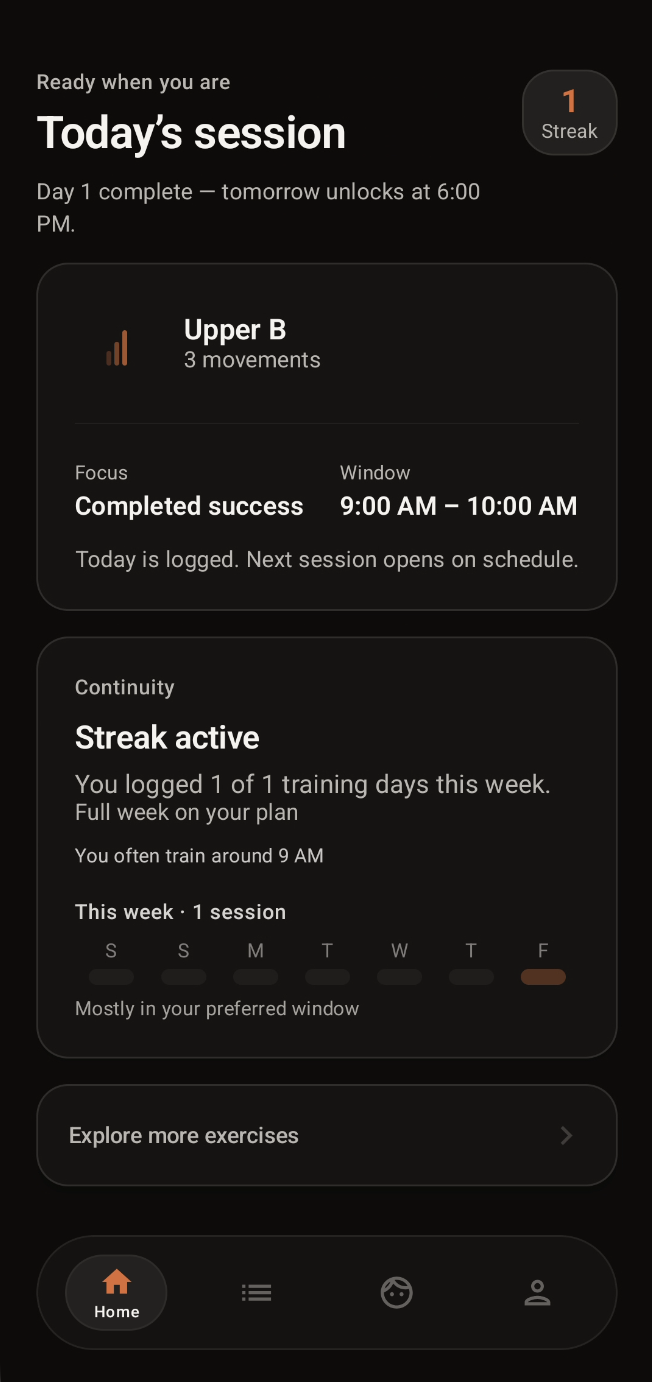
Task: Switch to the profile tab
Action: pyautogui.click(x=538, y=1293)
